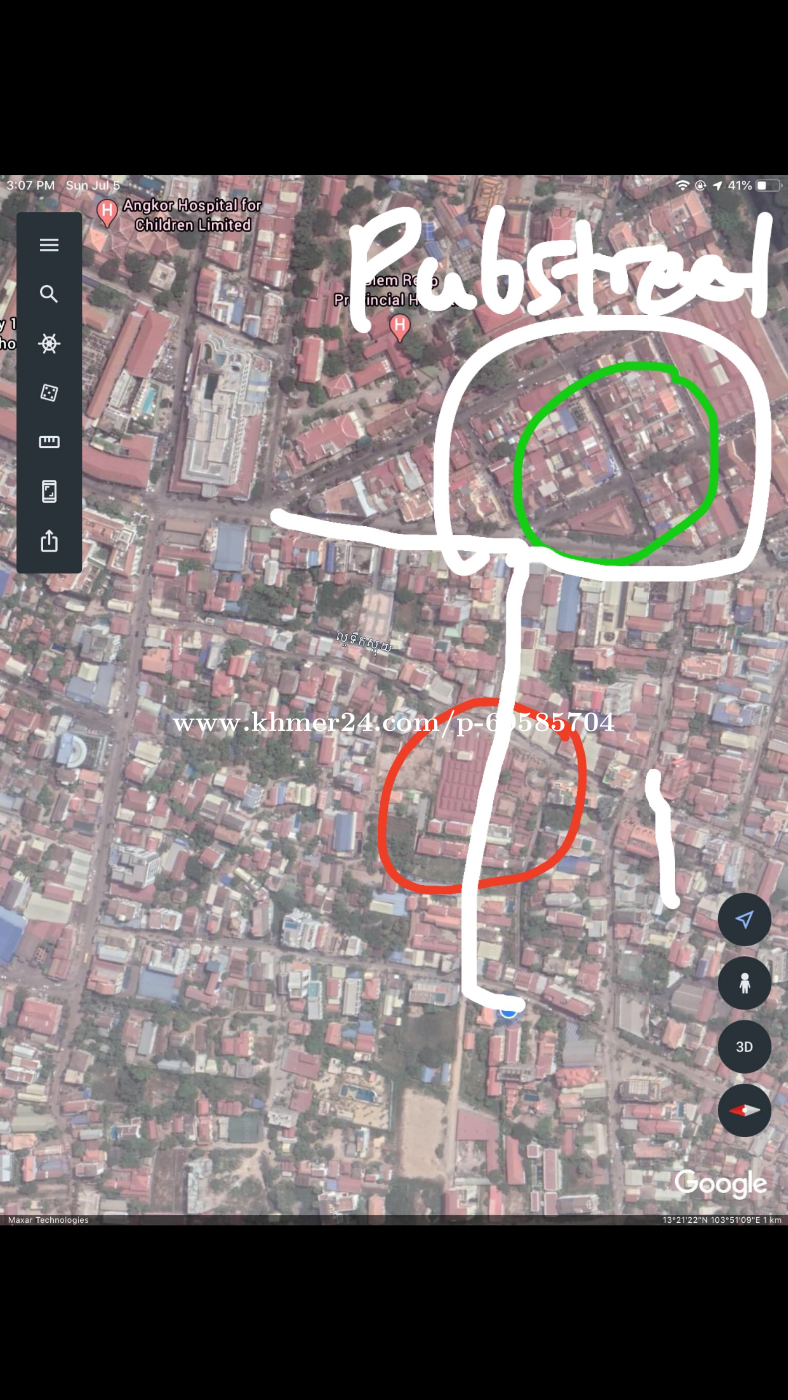Switch to 3D view
Image resolution: width=788 pixels, height=1400 pixels.
[744, 1047]
